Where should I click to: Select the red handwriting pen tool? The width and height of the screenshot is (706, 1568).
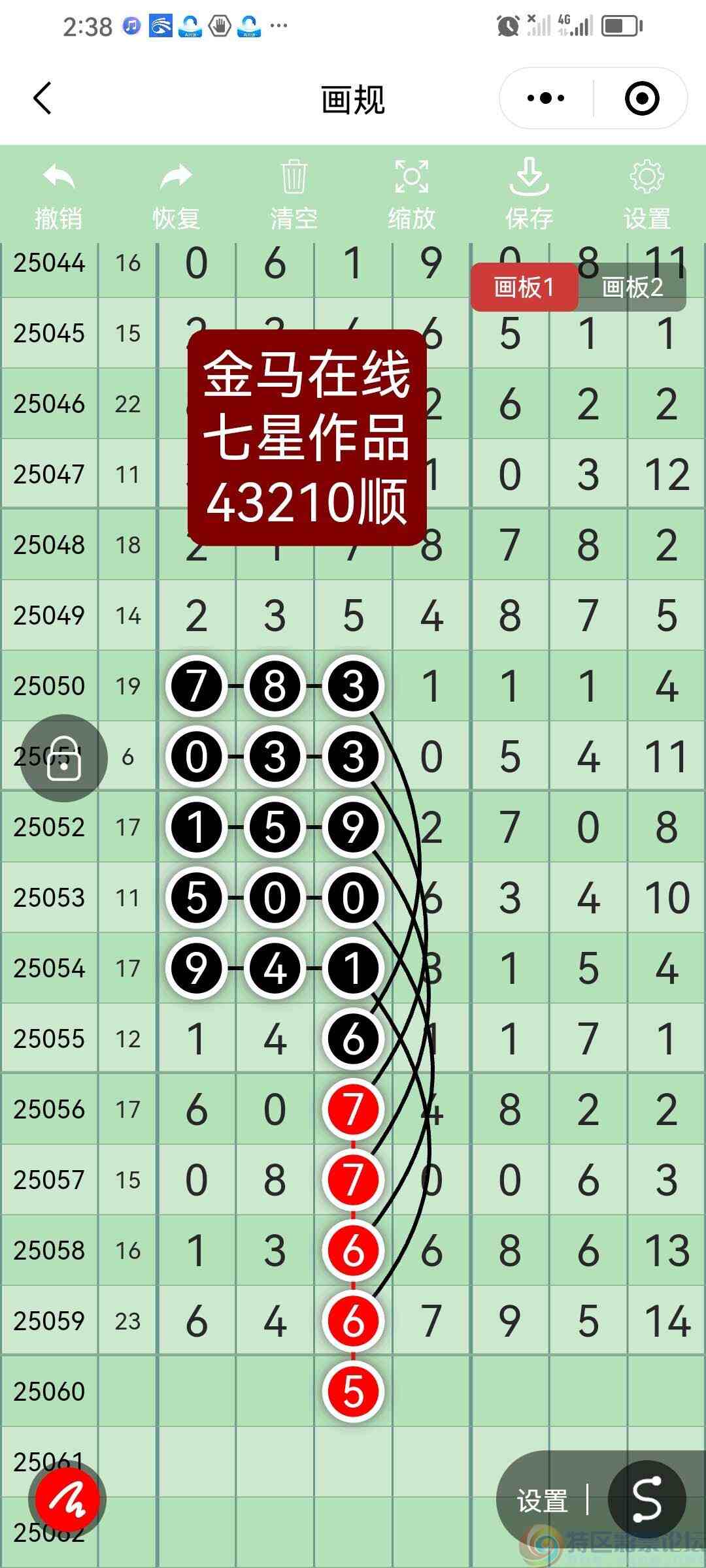click(65, 1499)
